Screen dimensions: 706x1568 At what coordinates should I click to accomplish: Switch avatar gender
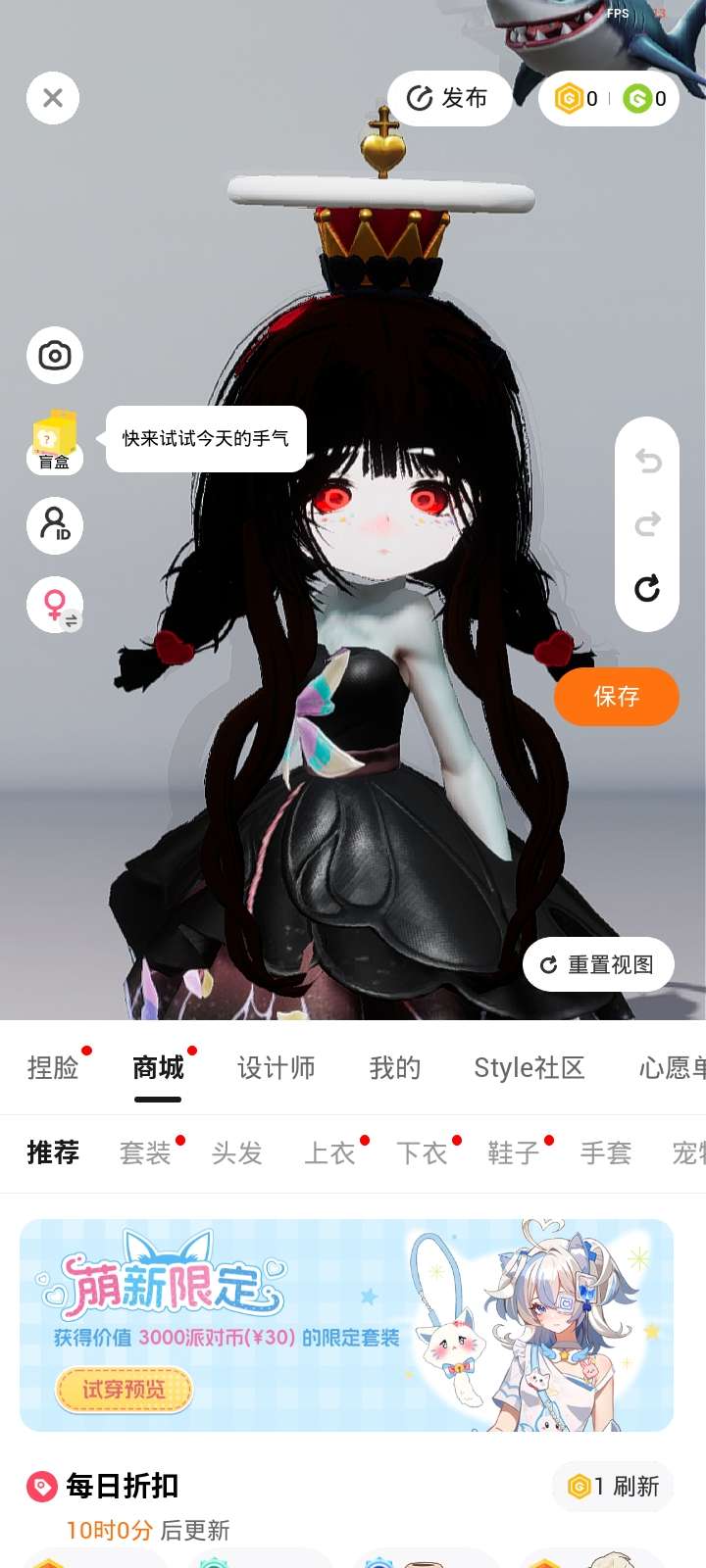[55, 605]
